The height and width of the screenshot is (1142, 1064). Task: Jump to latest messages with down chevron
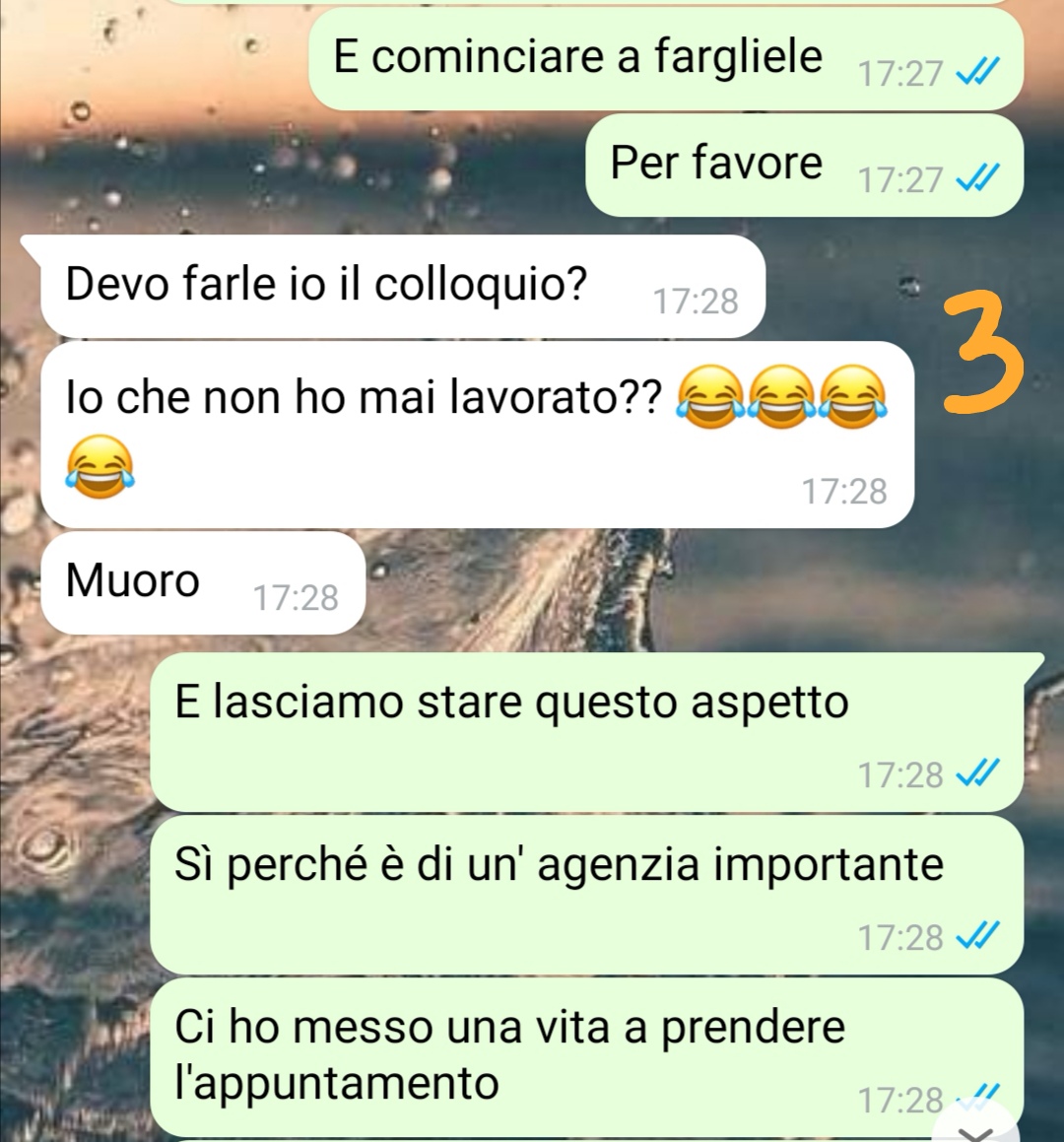click(976, 1128)
